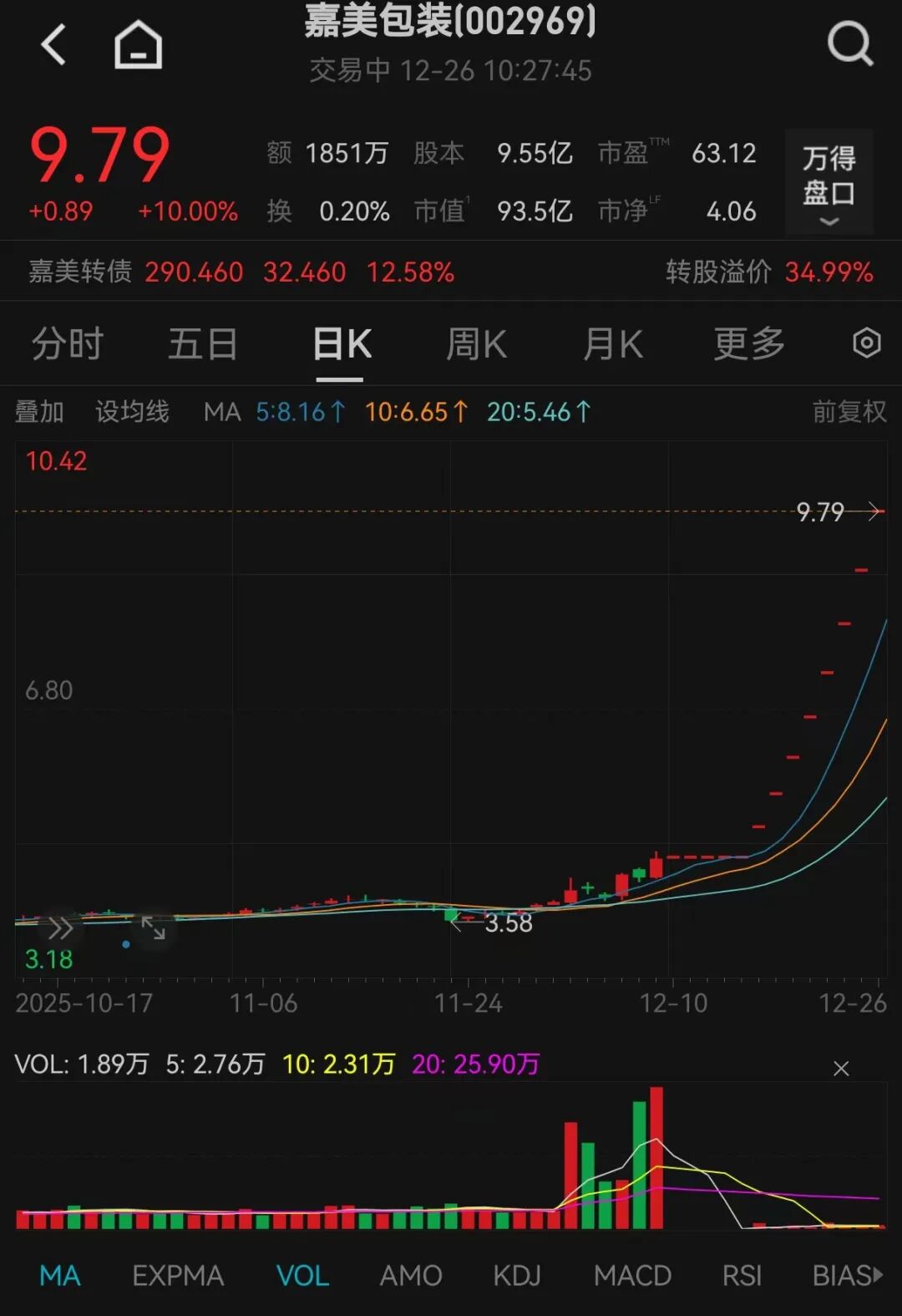Change the 前复权 price adjustment mode
This screenshot has width=902, height=1316.
coord(849,412)
